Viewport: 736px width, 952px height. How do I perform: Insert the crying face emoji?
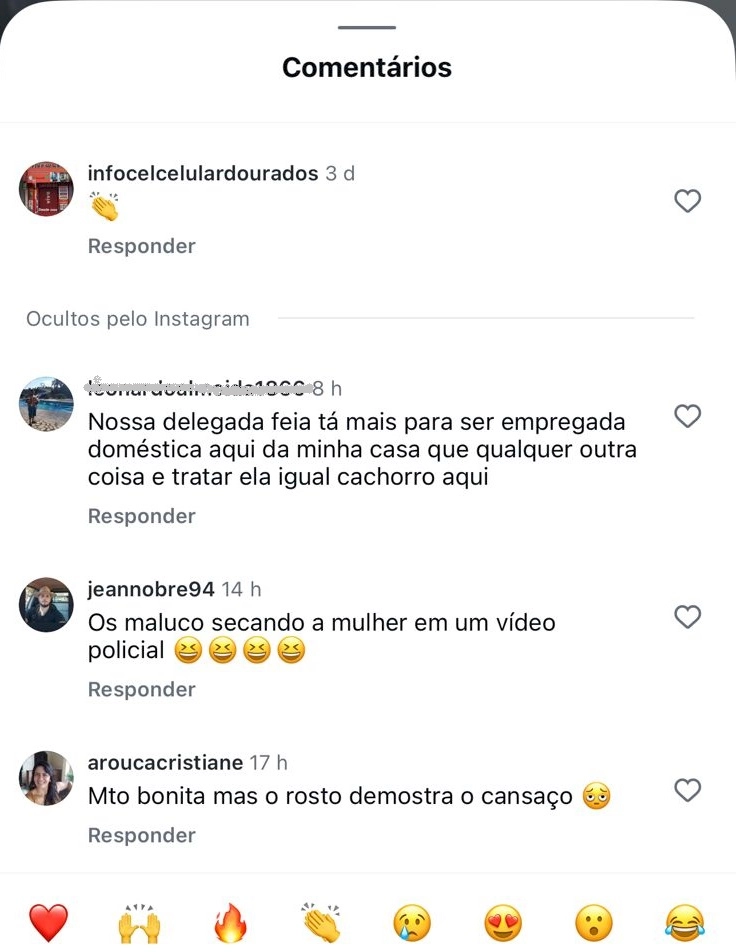click(412, 922)
